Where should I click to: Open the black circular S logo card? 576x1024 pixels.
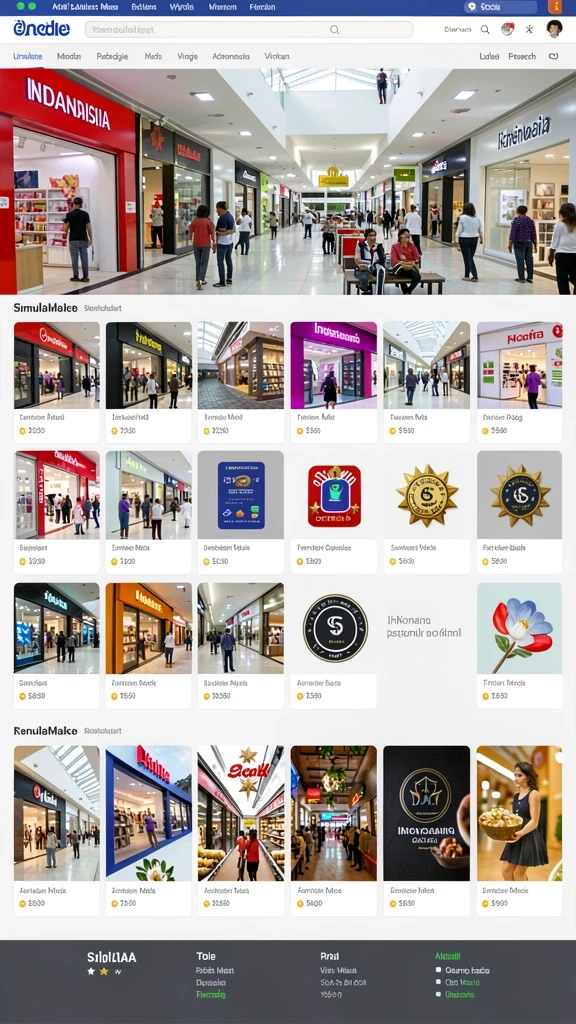(x=334, y=645)
